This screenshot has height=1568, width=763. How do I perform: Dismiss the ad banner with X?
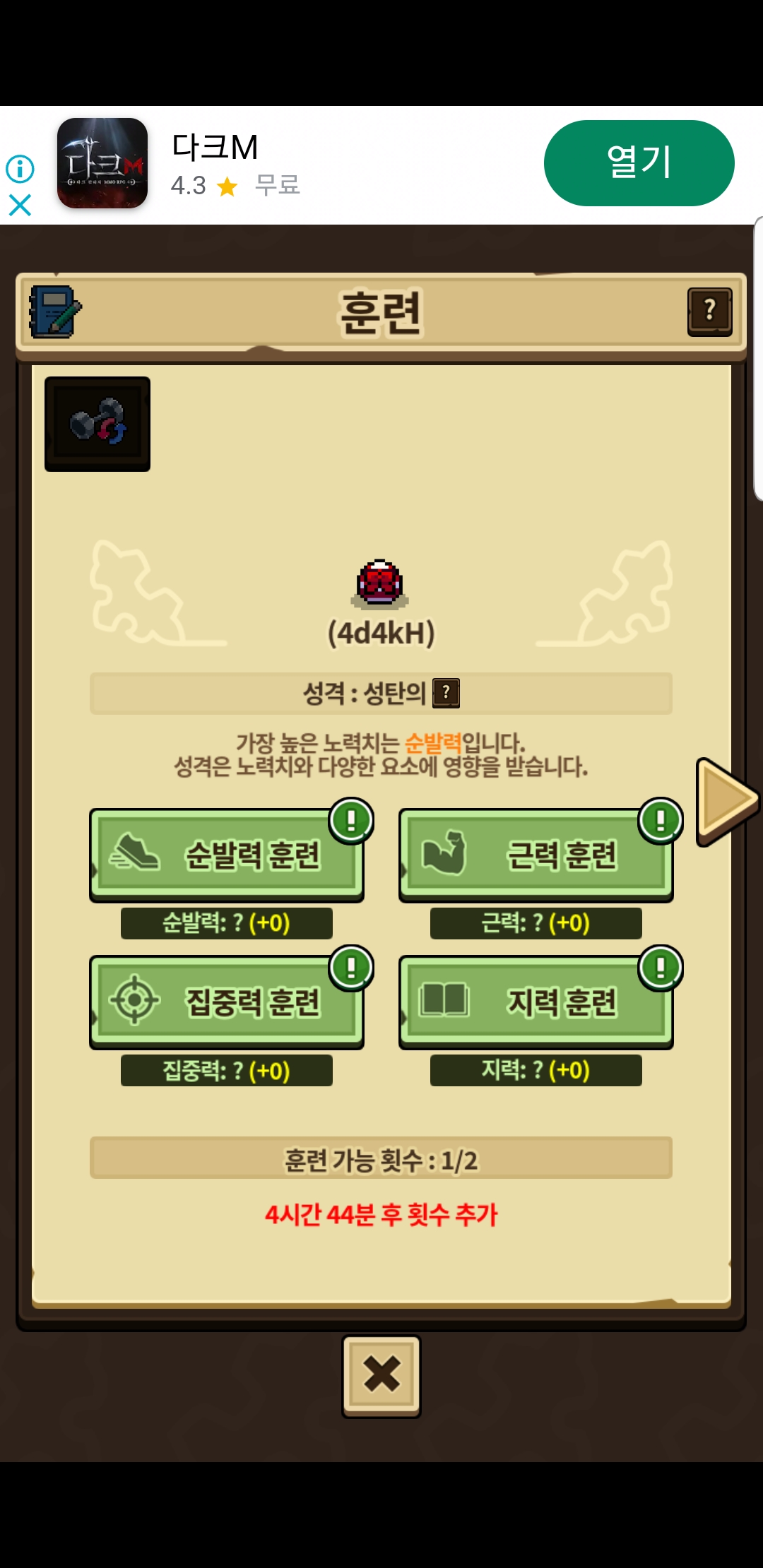(x=20, y=206)
